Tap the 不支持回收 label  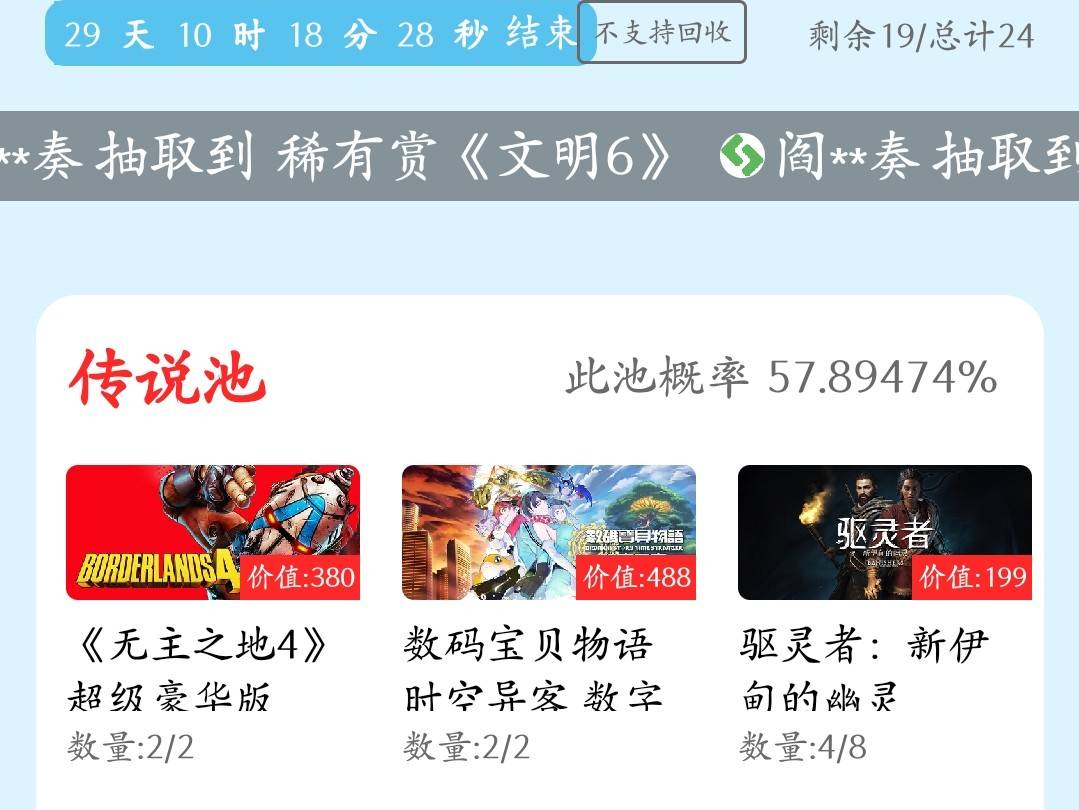(662, 33)
